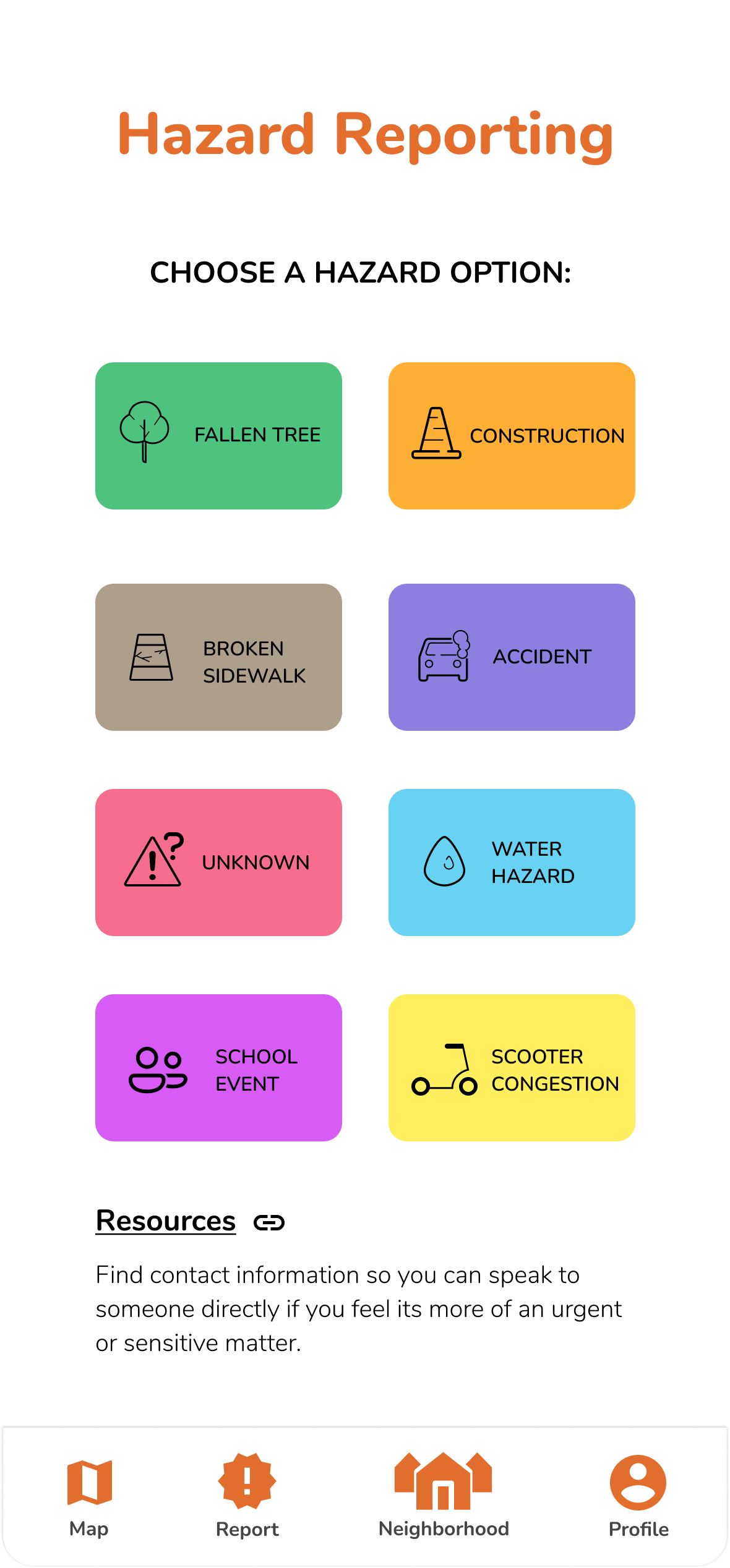The height and width of the screenshot is (1568, 730).
Task: Select the School Event option
Action: tap(218, 1068)
